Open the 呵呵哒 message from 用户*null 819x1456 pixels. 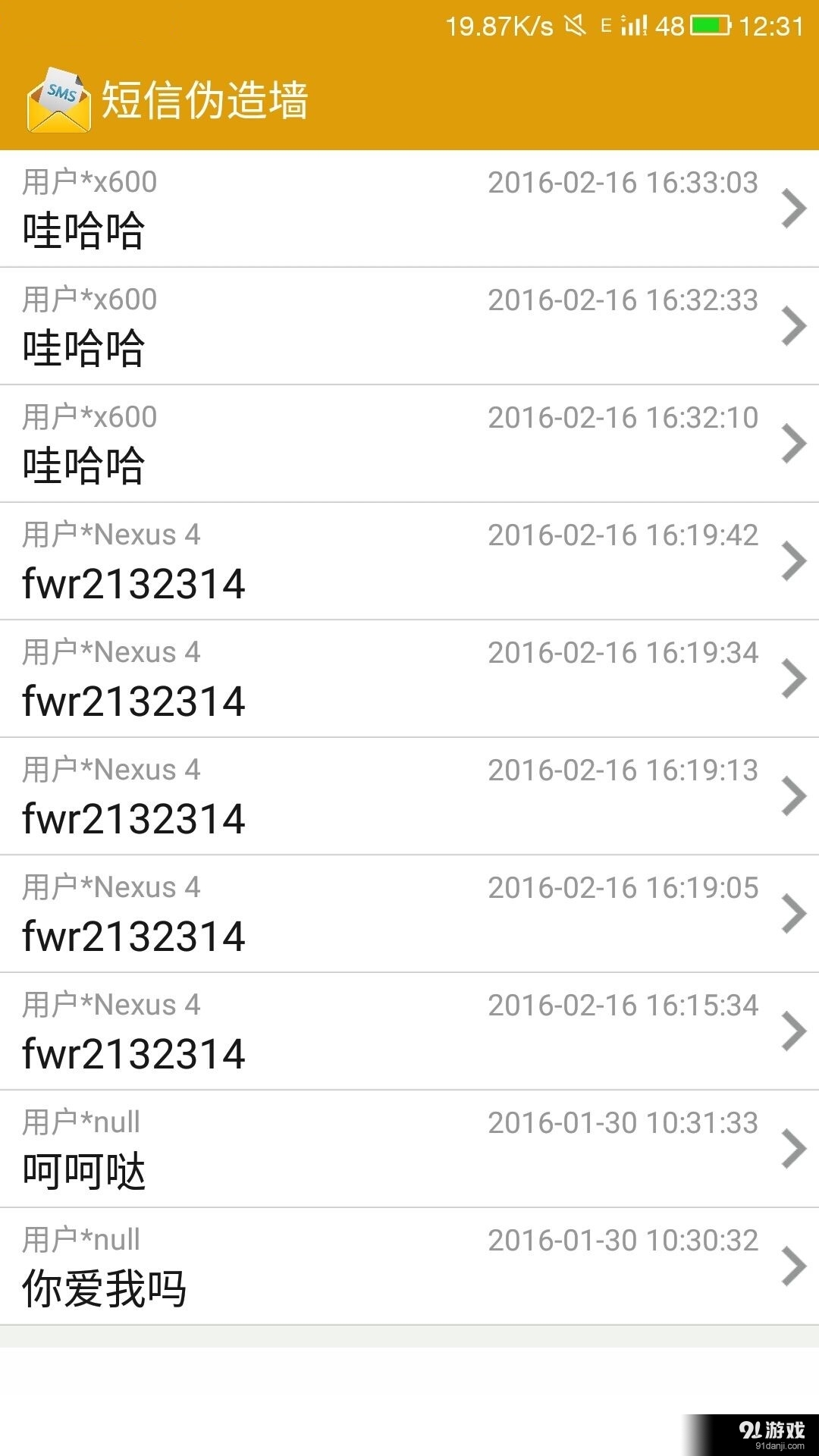tap(409, 1149)
